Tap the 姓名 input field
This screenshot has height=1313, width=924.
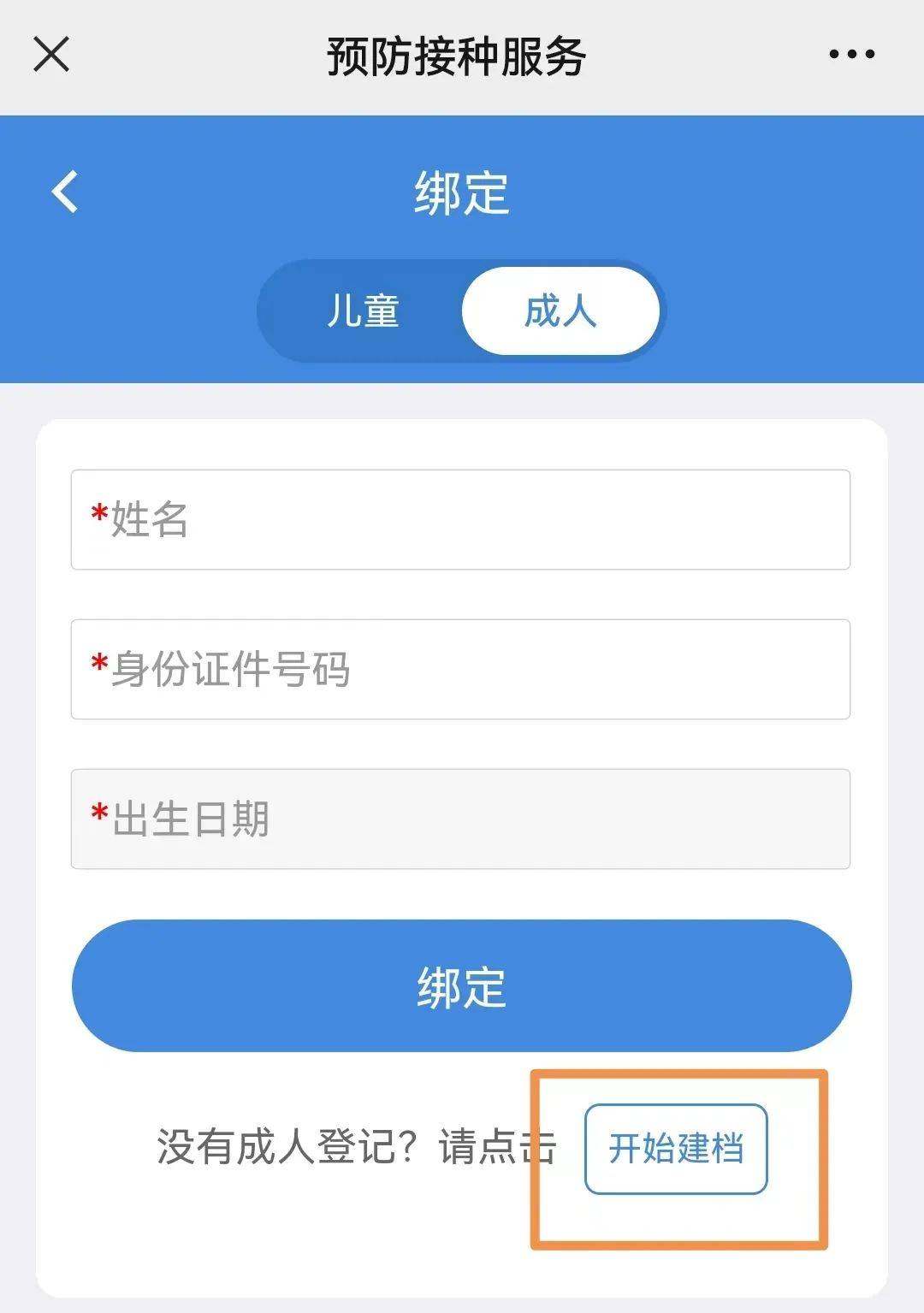tap(460, 519)
